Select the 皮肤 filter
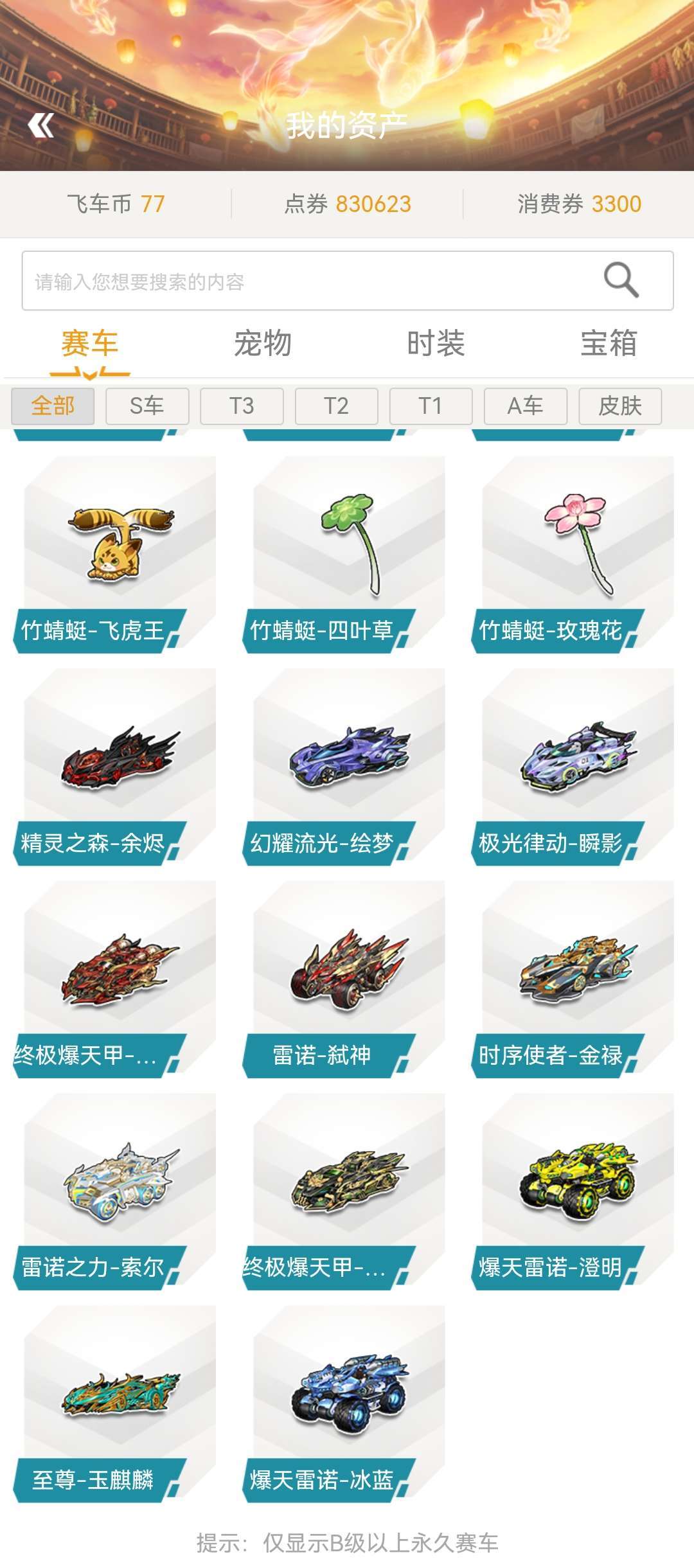 [x=620, y=406]
